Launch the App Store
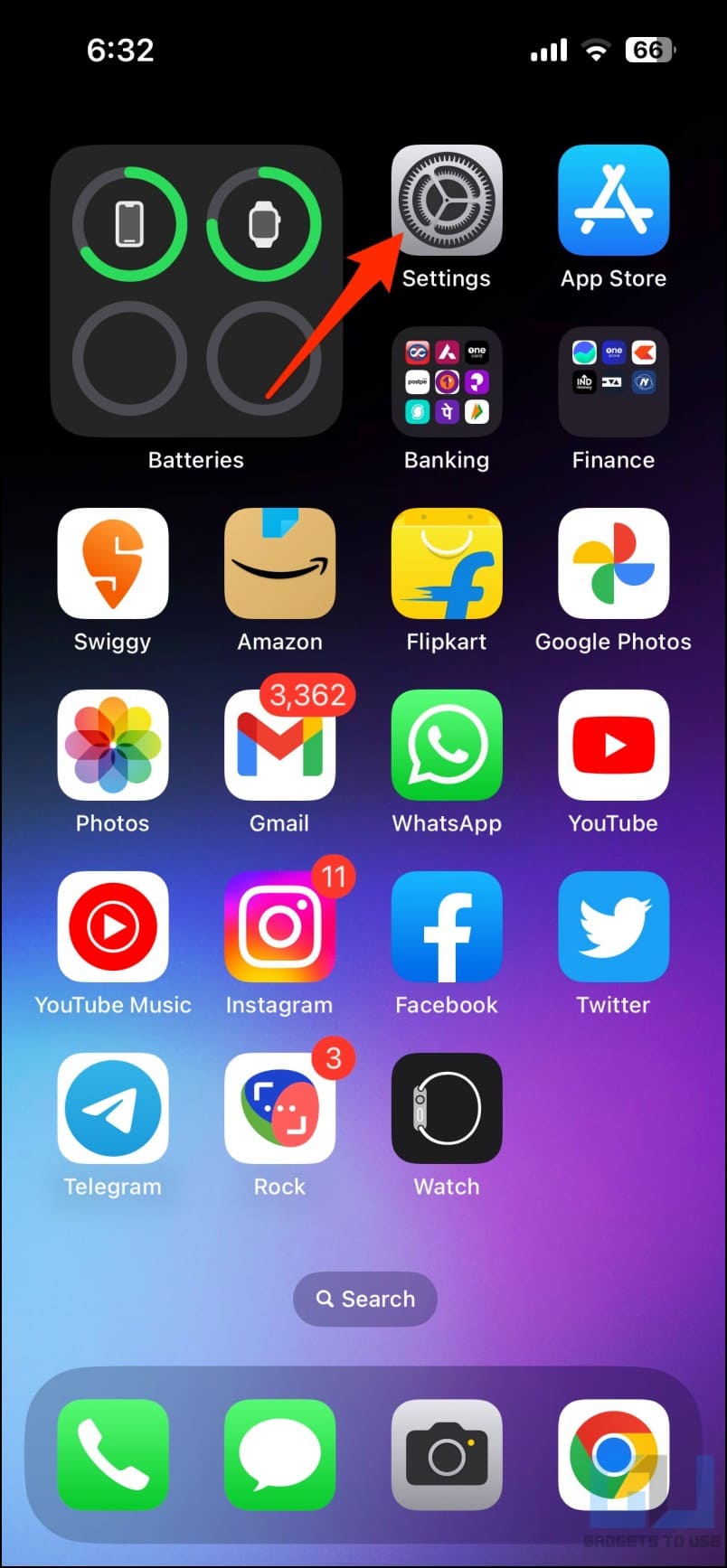This screenshot has width=727, height=1568. tap(613, 200)
